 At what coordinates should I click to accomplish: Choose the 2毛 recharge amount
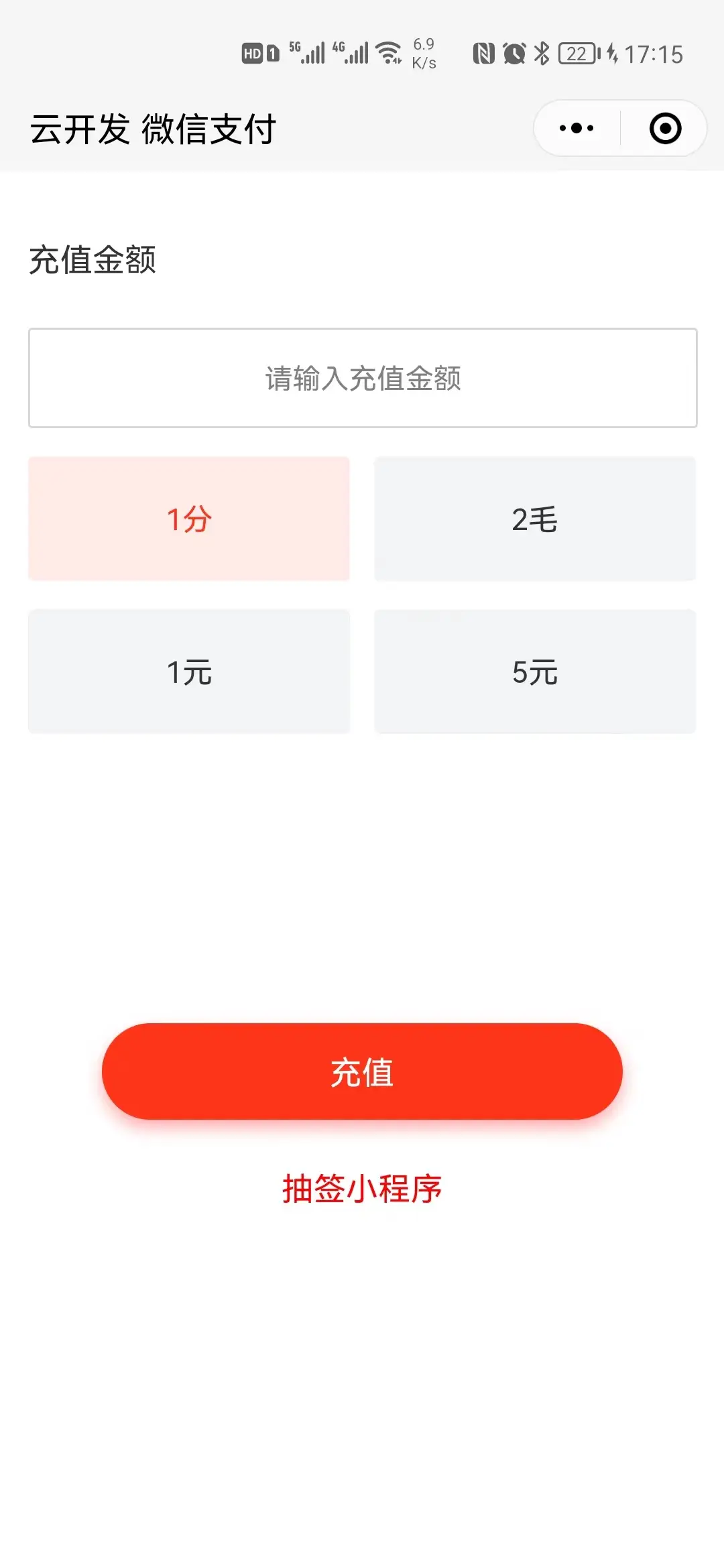(x=534, y=519)
